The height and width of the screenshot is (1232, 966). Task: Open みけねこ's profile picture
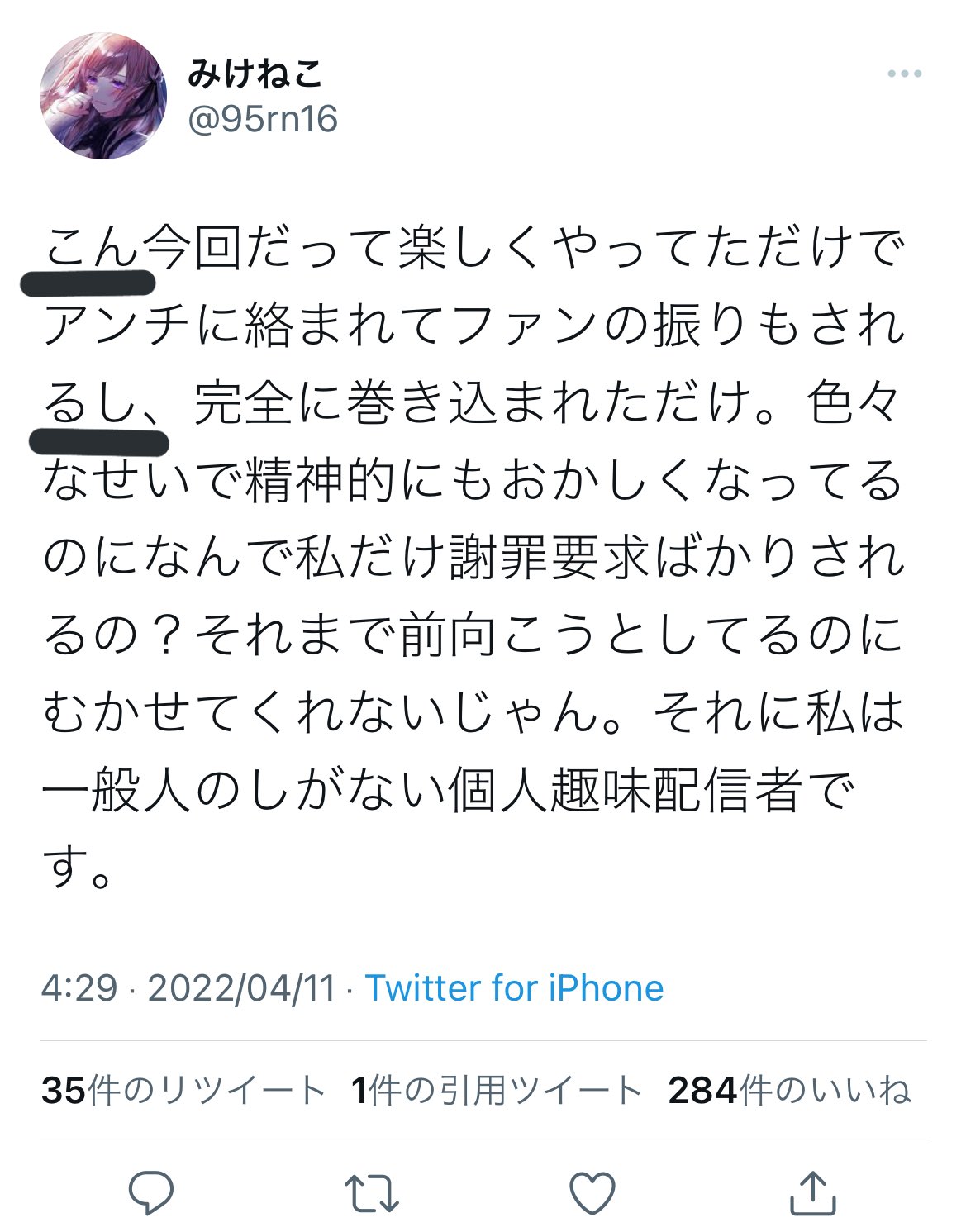coord(103,96)
